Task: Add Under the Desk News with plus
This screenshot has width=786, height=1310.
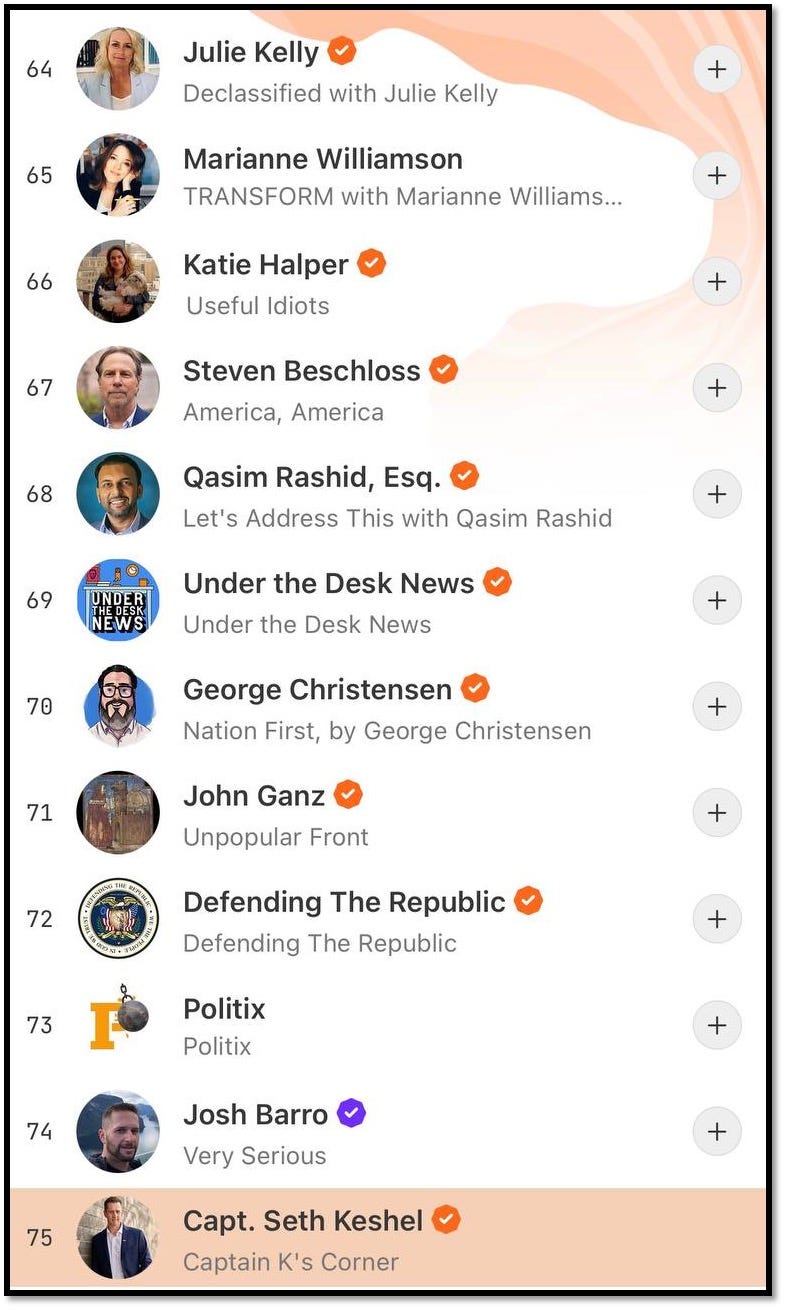Action: 716,600
